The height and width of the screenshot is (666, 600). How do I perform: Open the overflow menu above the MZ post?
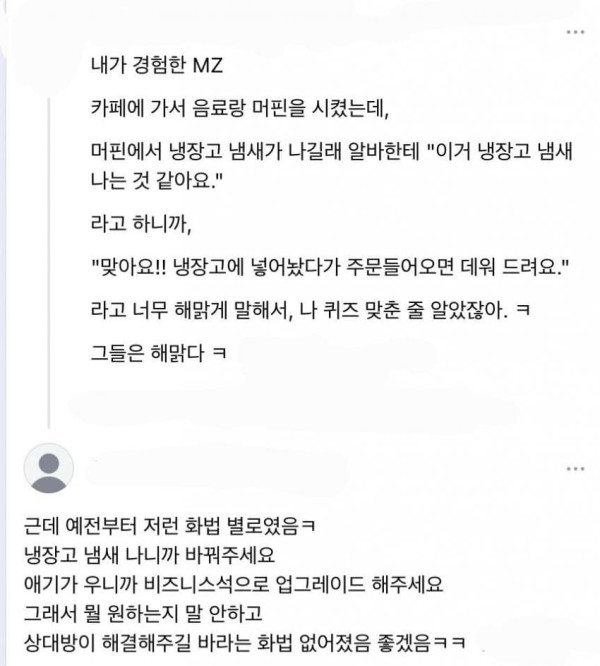[x=574, y=33]
